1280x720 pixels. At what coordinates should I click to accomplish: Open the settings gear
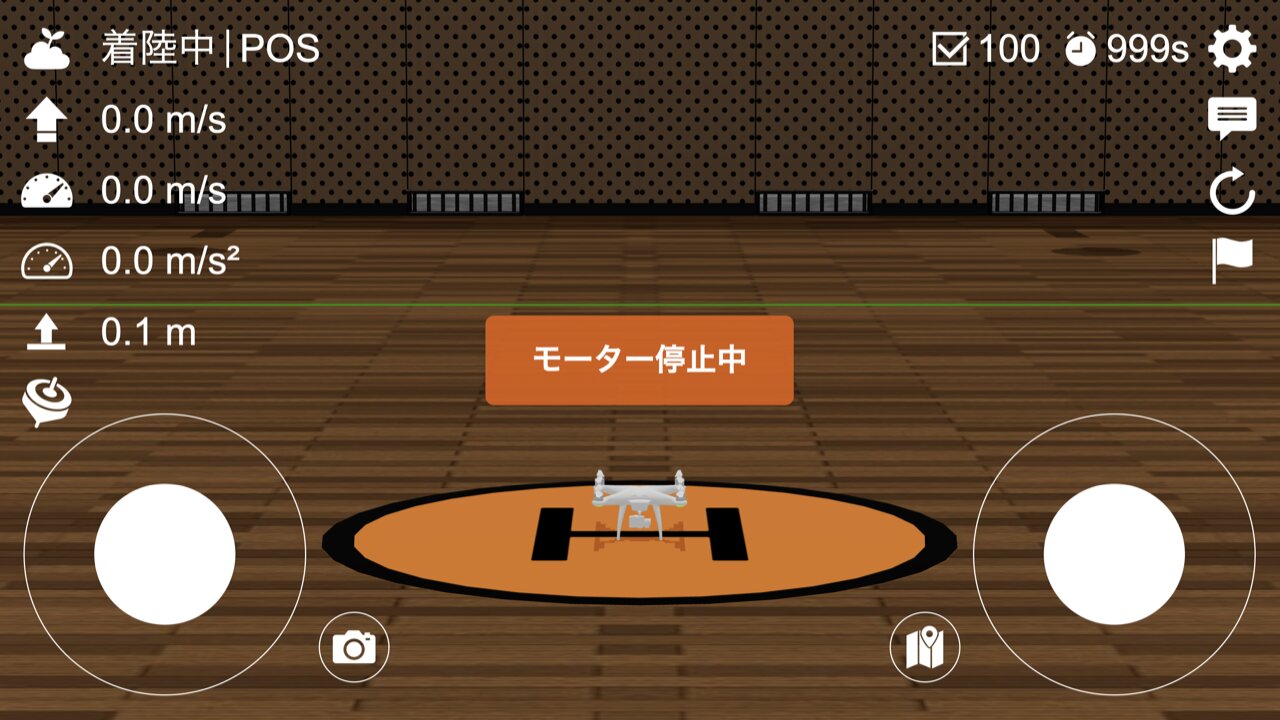tap(1232, 49)
